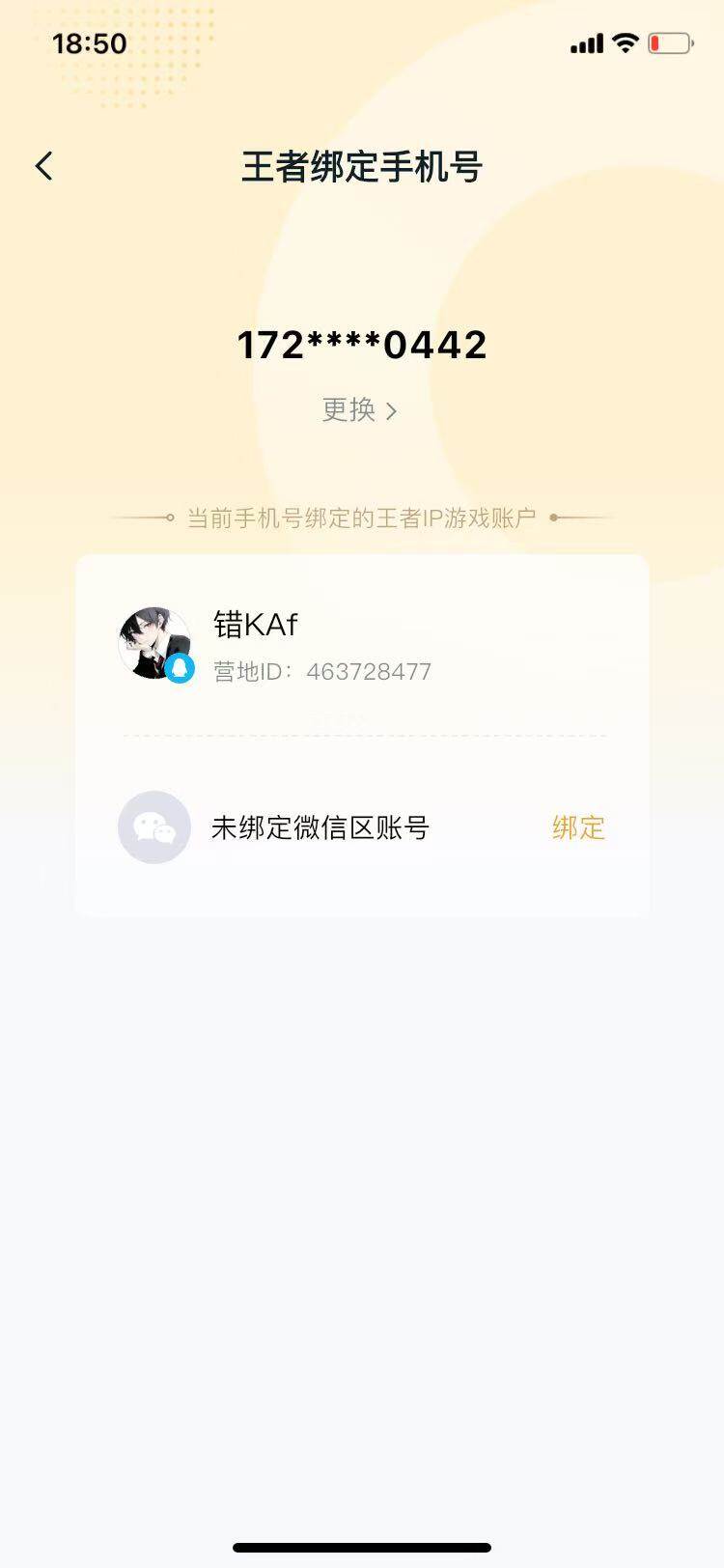Tap 绑定 to bind a WeChat account
Screen dimensions: 724x1568
click(576, 827)
